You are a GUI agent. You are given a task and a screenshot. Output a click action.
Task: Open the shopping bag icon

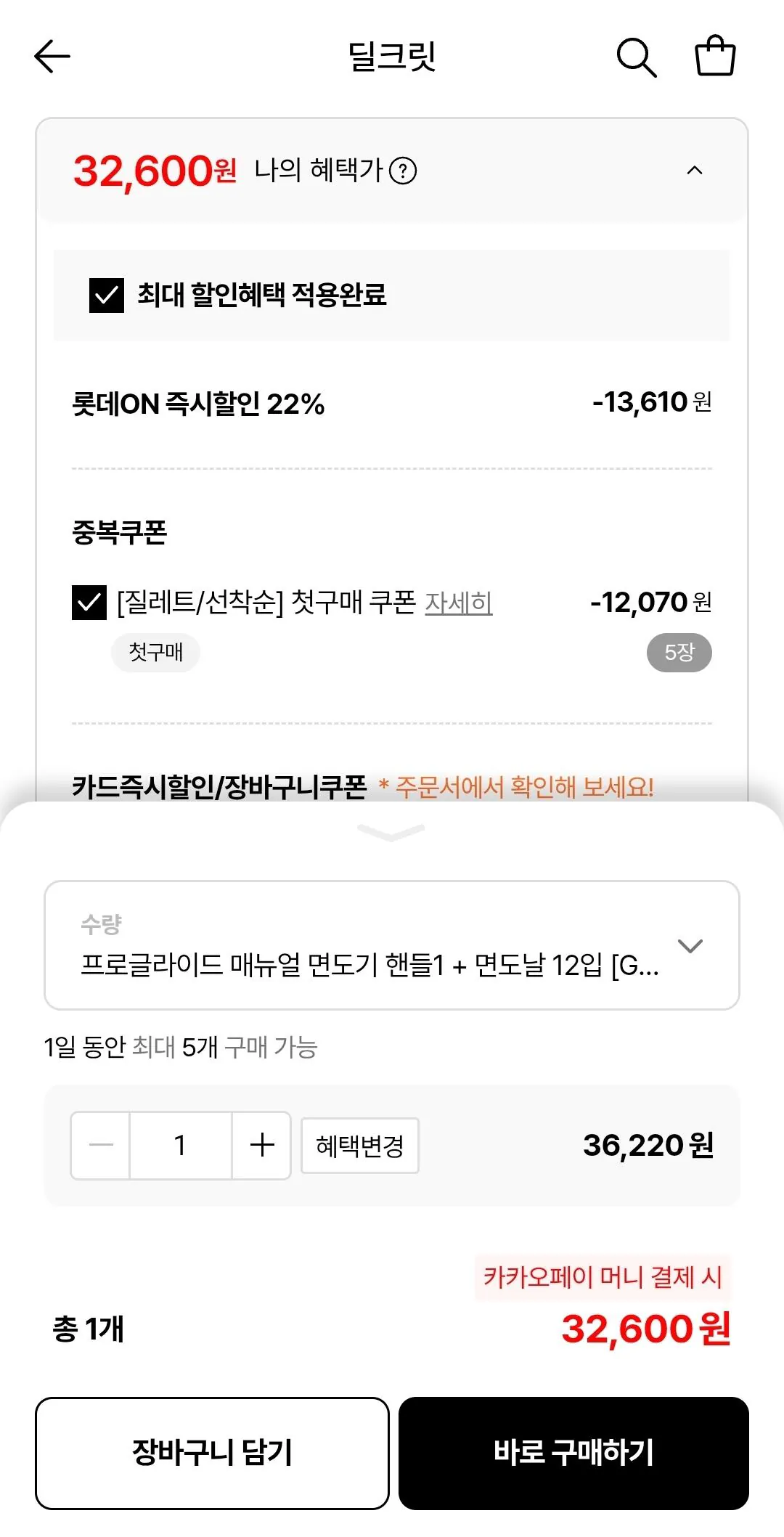715,56
